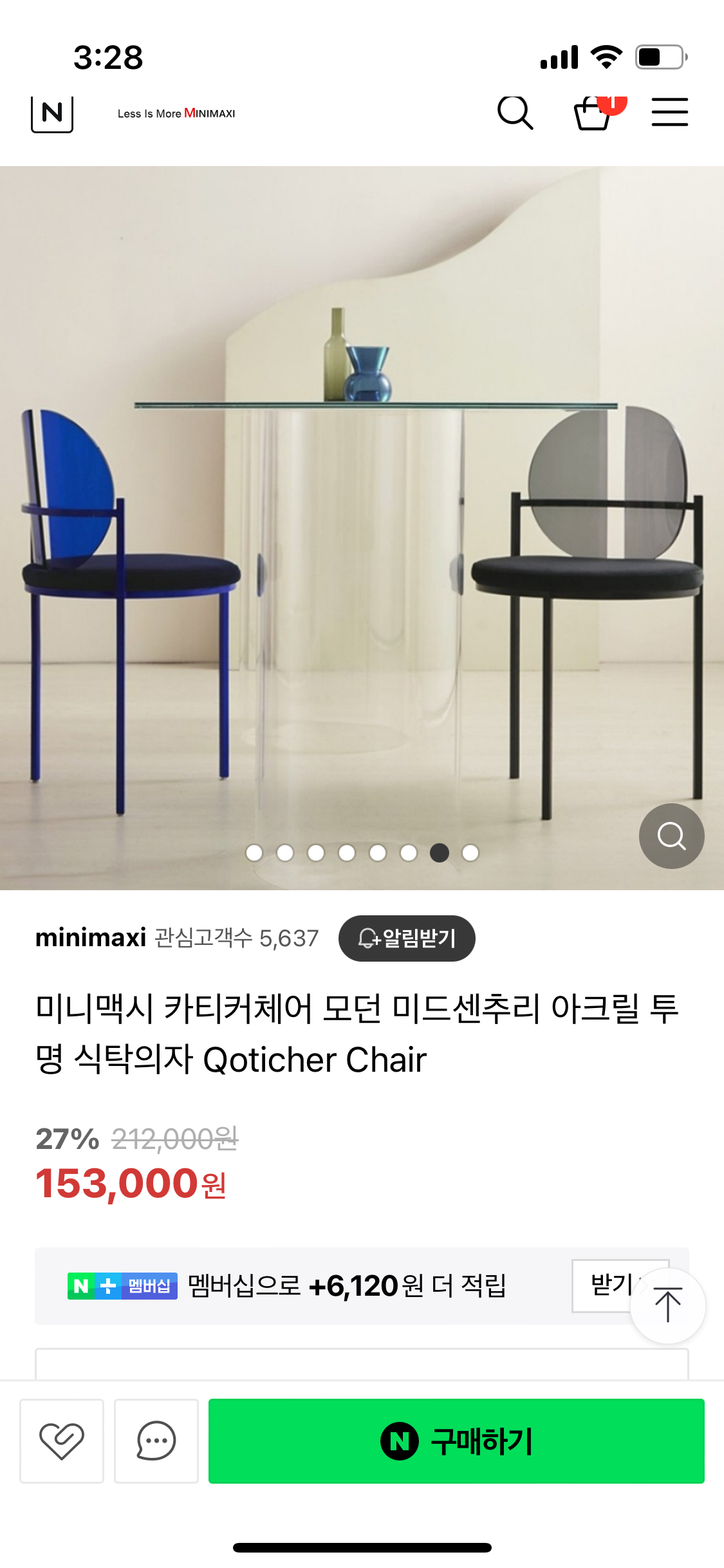This screenshot has width=724, height=1568.
Task: Tap the 받기 membership benefit button
Action: [608, 1285]
